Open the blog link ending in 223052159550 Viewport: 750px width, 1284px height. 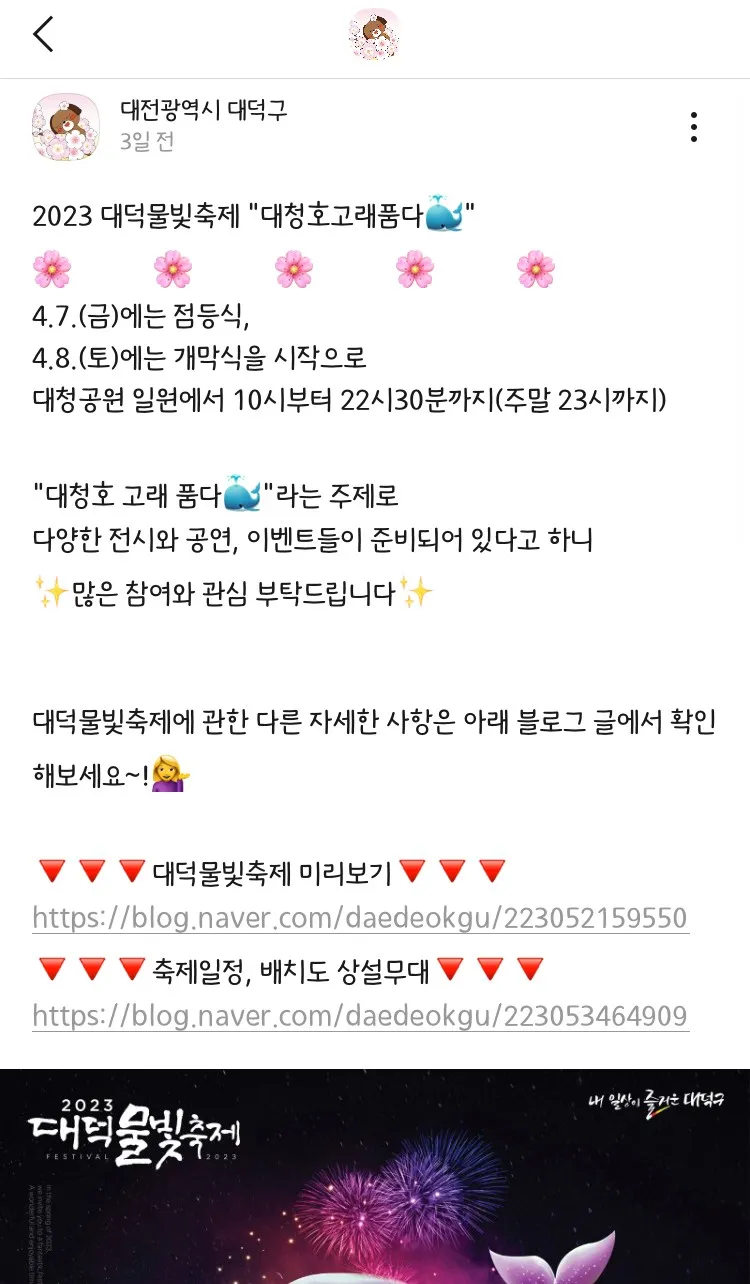tap(360, 918)
